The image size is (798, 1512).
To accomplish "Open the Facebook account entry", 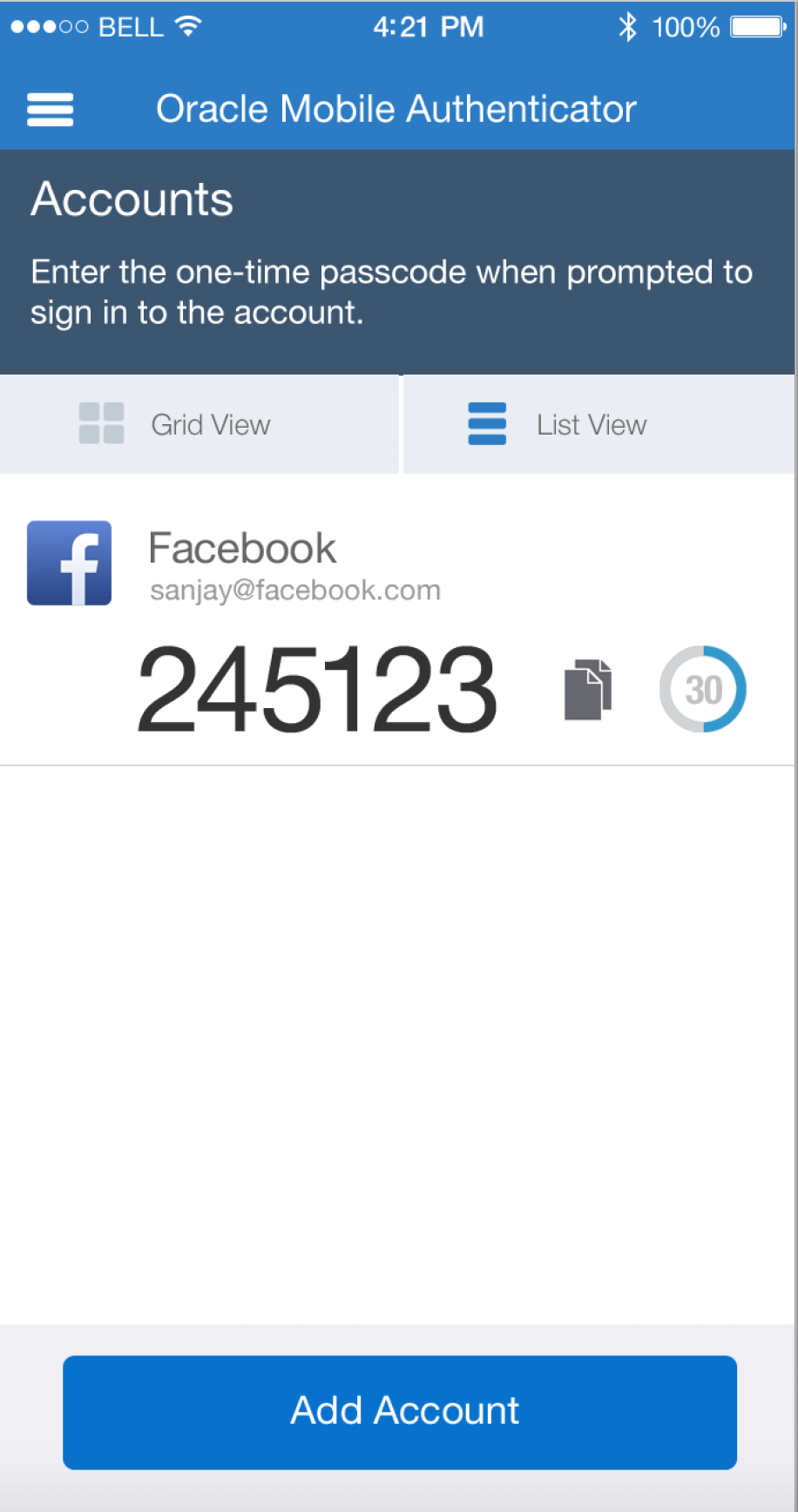I will pyautogui.click(x=397, y=620).
